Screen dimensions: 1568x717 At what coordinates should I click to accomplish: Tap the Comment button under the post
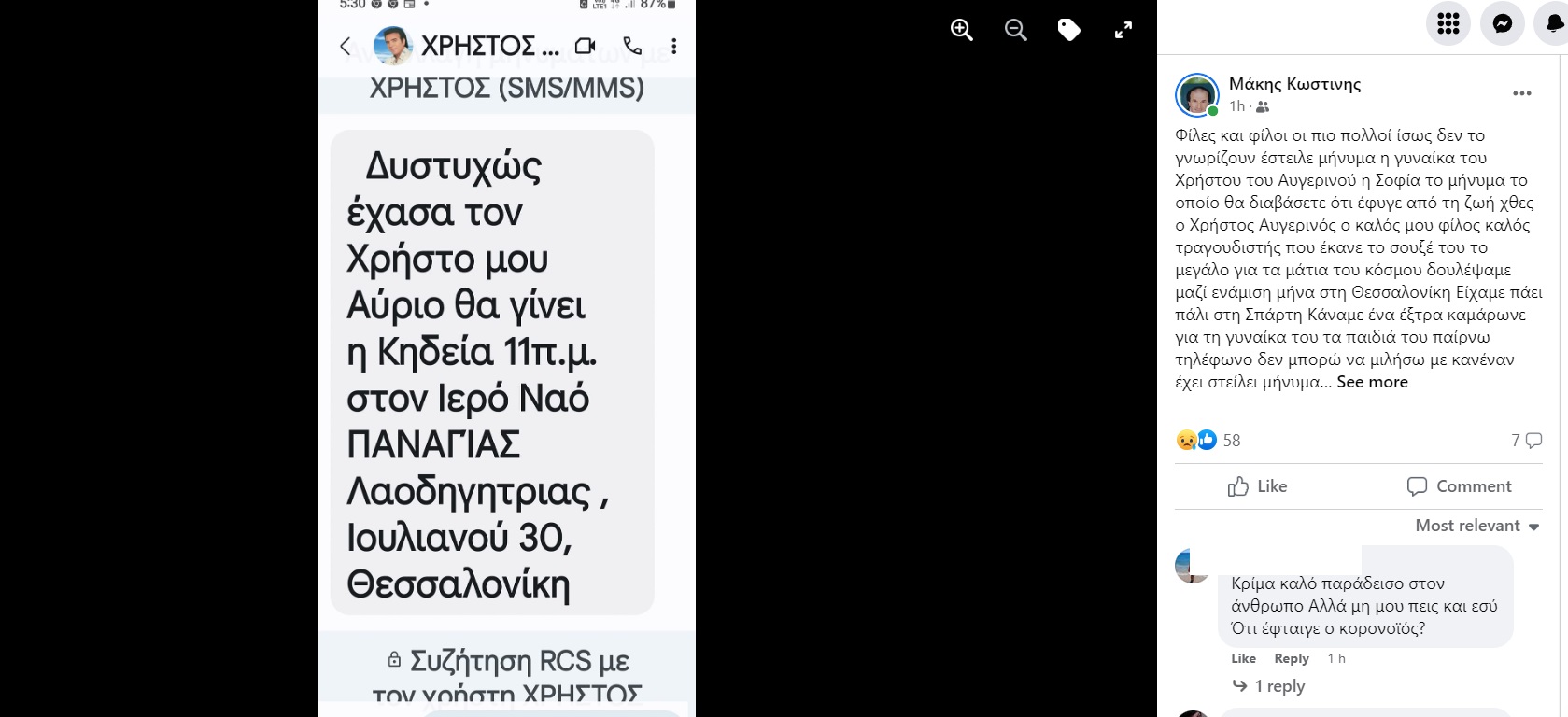(1459, 486)
